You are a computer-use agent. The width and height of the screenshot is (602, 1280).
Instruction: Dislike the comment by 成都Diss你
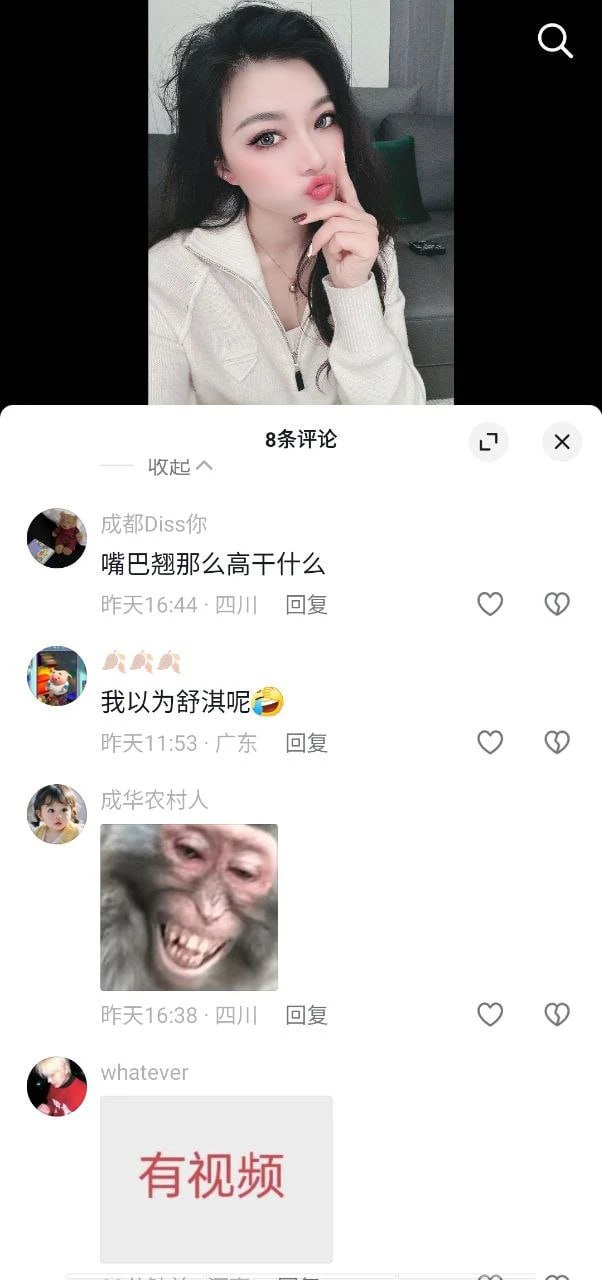point(557,604)
